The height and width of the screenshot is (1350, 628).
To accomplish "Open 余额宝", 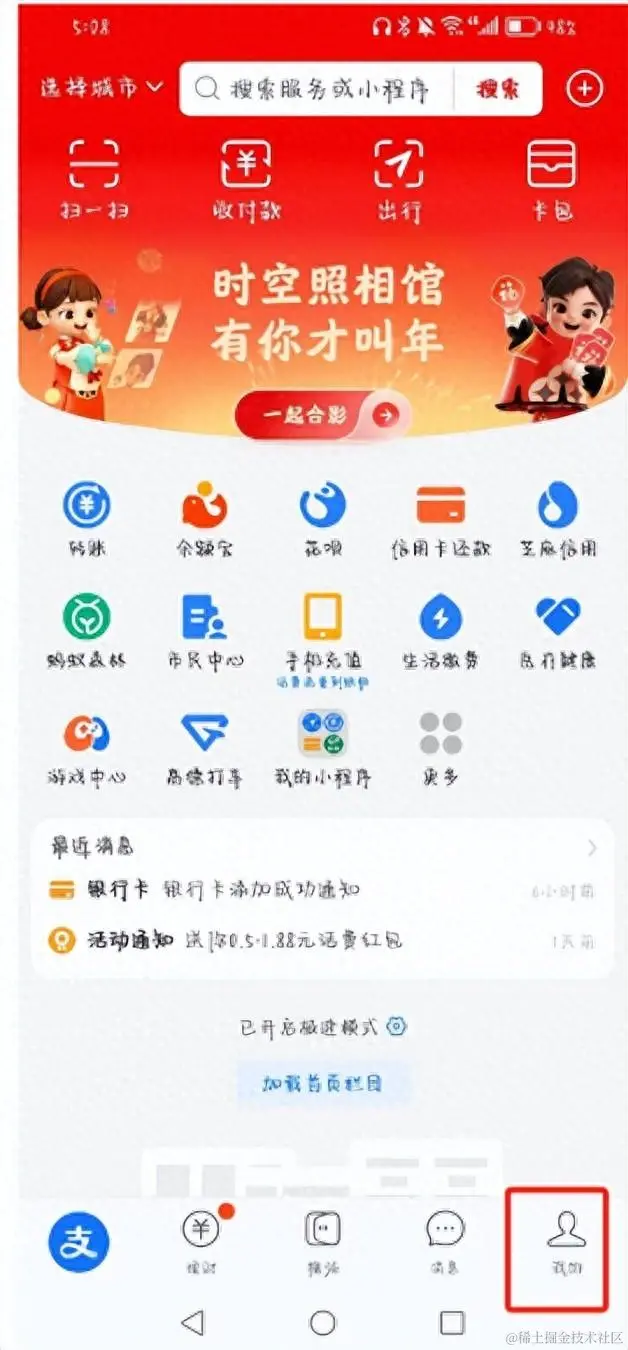I will 204,519.
